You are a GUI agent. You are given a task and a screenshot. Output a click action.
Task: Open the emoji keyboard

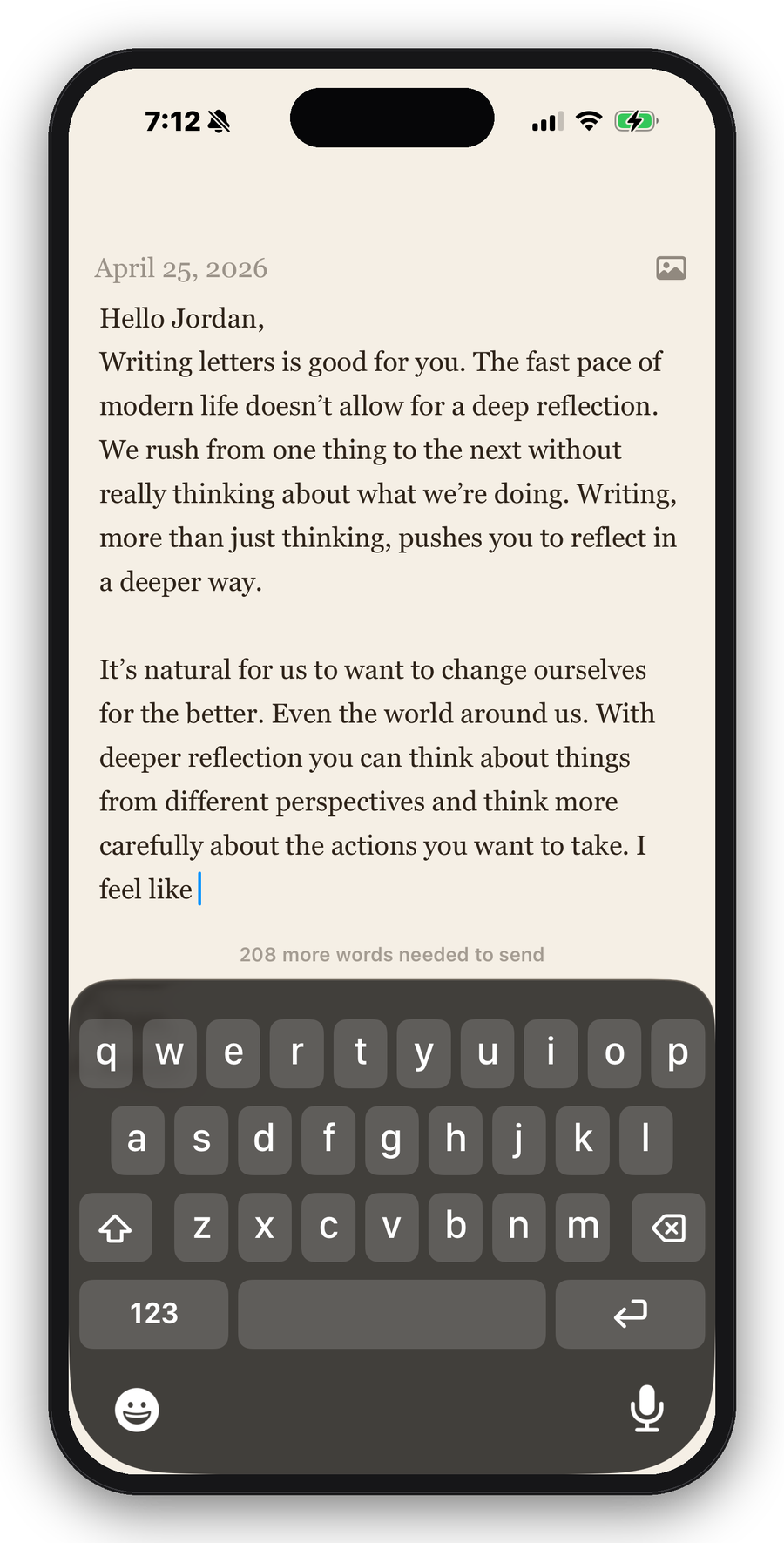137,1409
